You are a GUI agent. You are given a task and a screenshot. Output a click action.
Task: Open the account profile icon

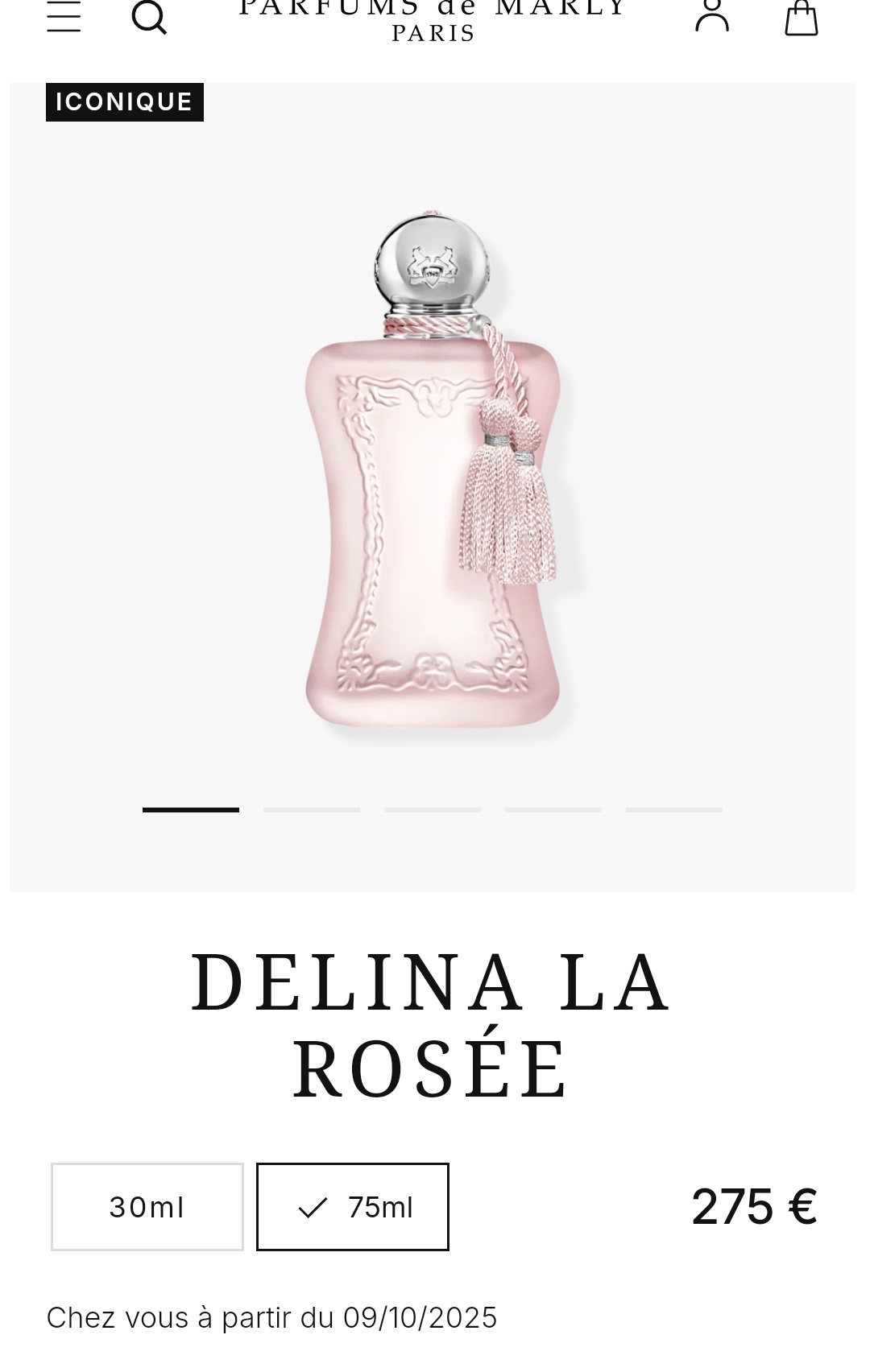[712, 15]
